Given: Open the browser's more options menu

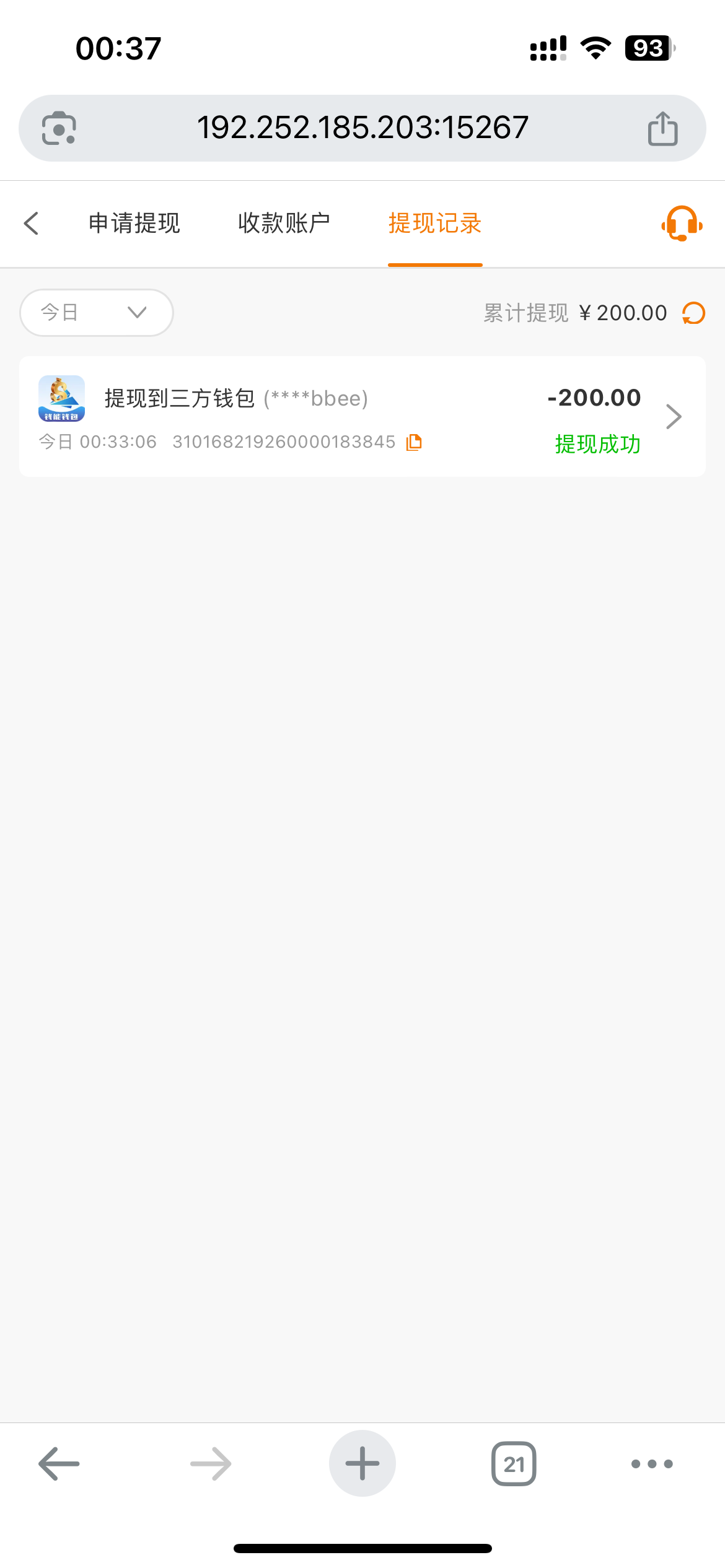Looking at the screenshot, I should pos(652,1464).
